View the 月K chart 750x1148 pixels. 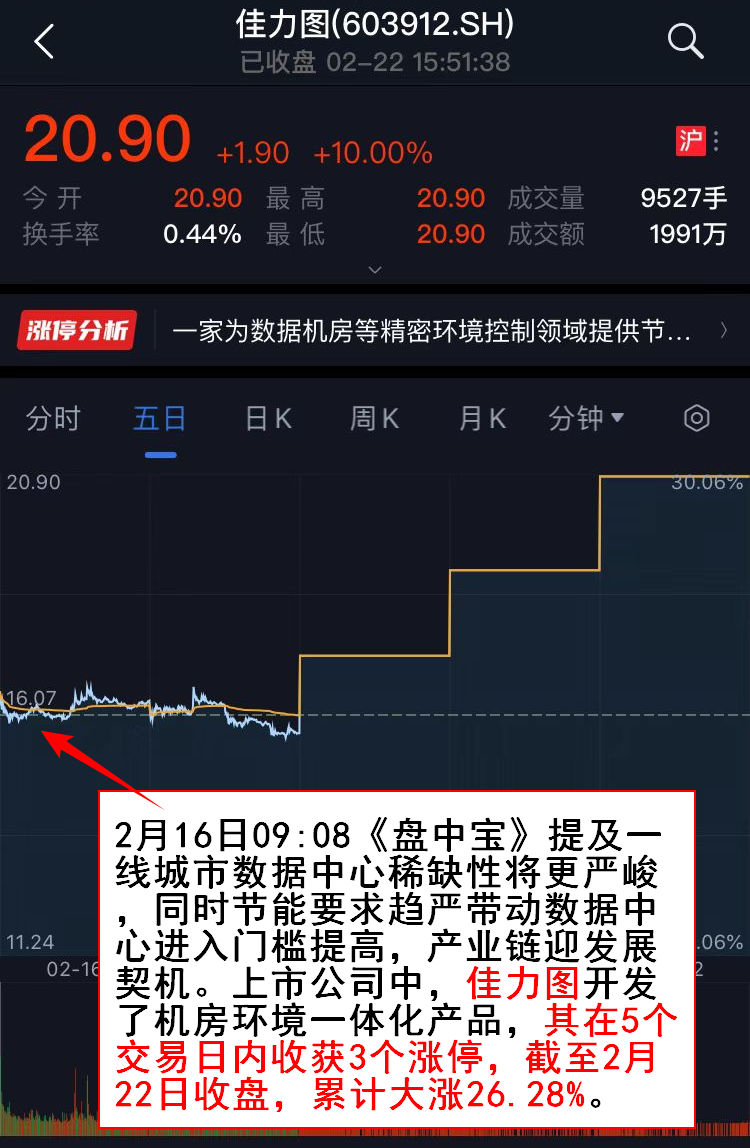pyautogui.click(x=482, y=419)
